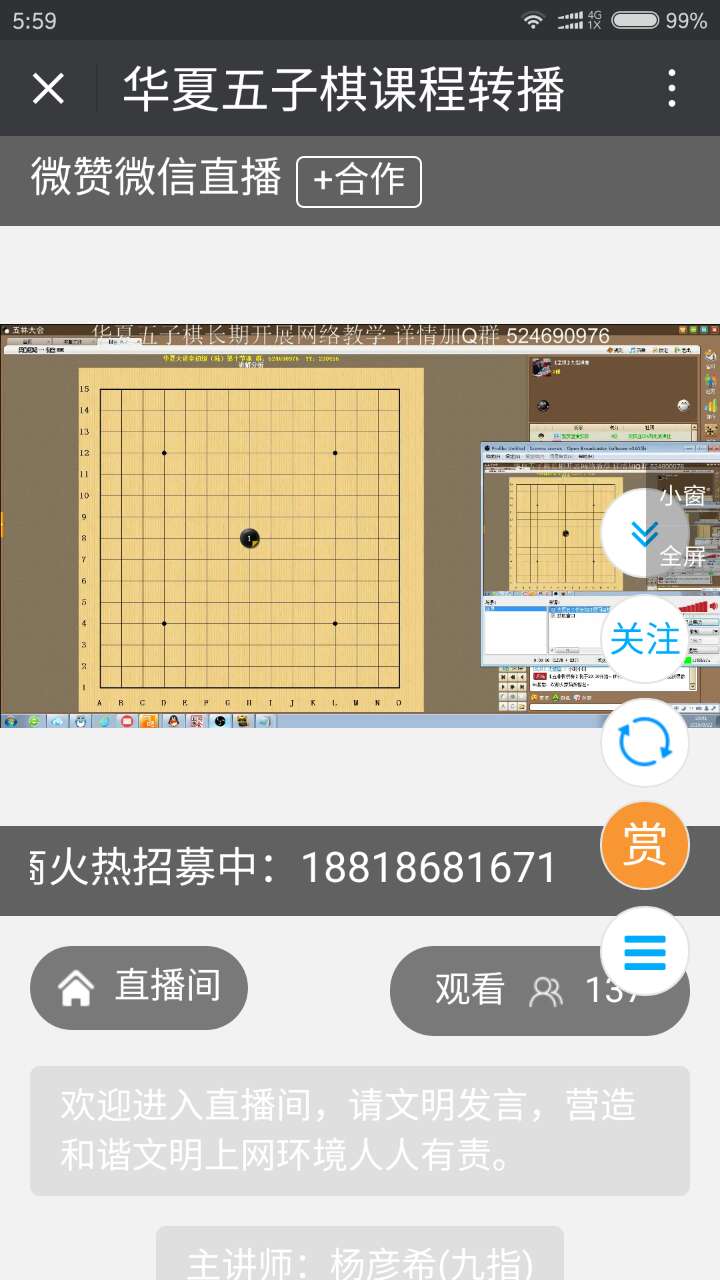The height and width of the screenshot is (1280, 720).
Task: Open the three-dot overflow menu
Action: pos(672,89)
